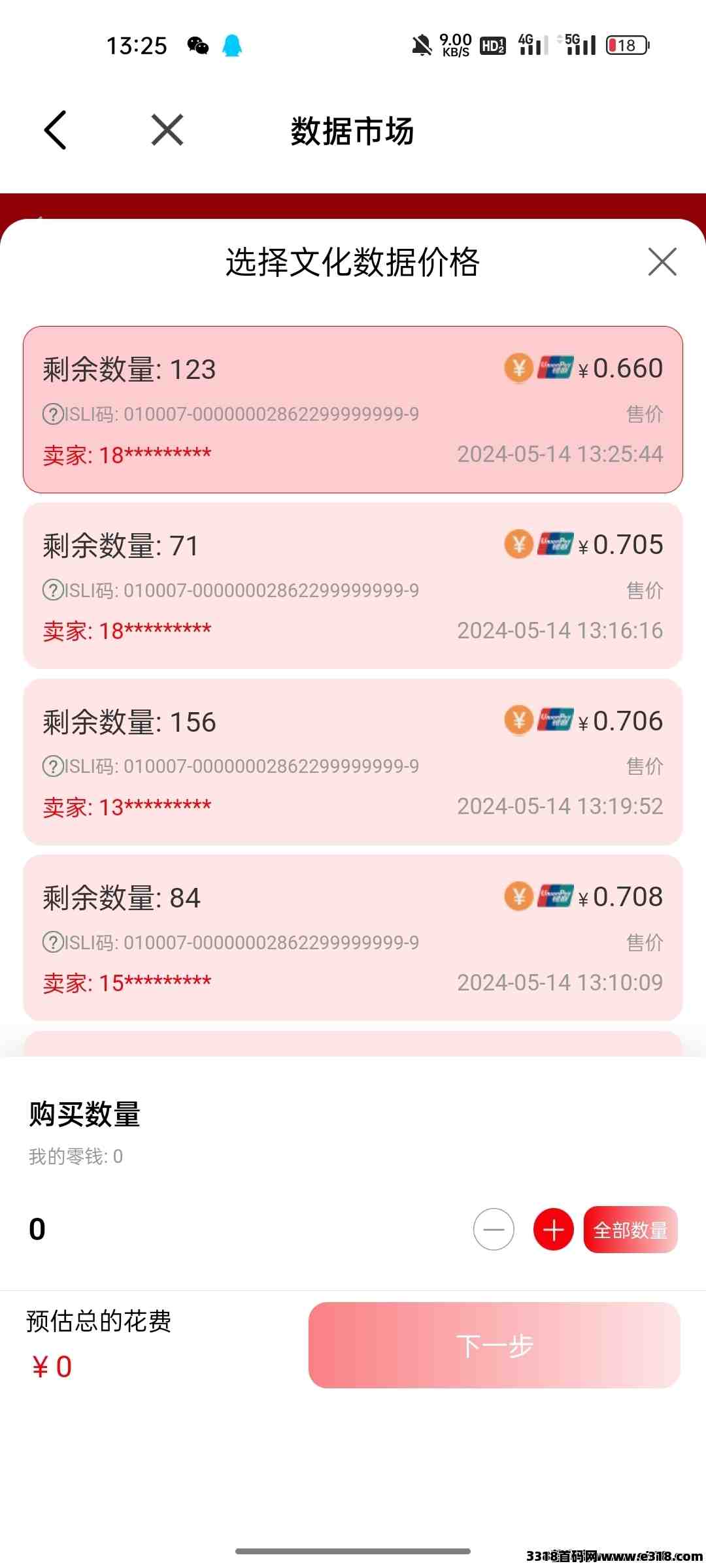Pick the ¥0.706 offer with 156 remaining
The width and height of the screenshot is (706, 1568).
[x=353, y=762]
